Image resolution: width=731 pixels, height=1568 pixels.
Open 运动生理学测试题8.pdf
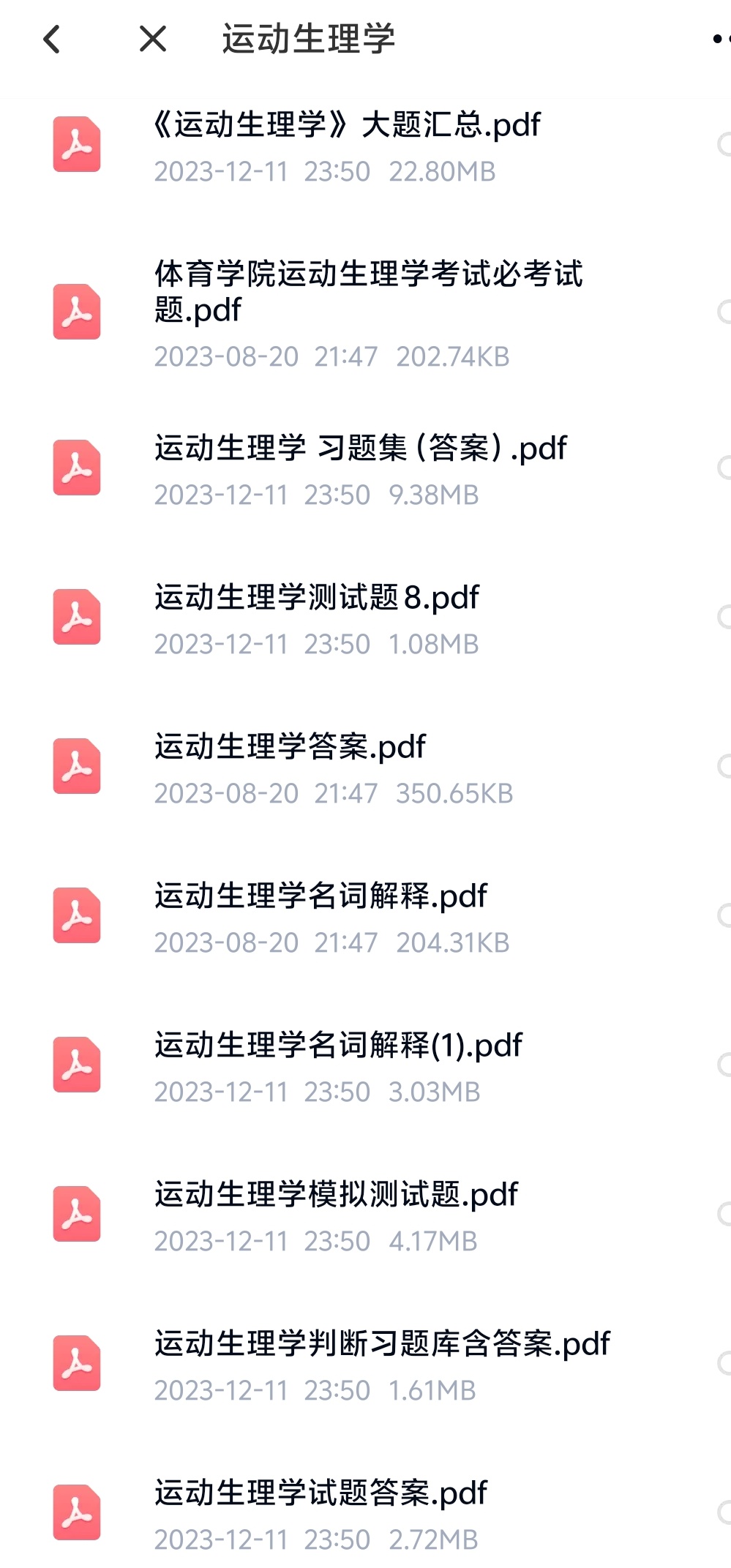pos(366,618)
